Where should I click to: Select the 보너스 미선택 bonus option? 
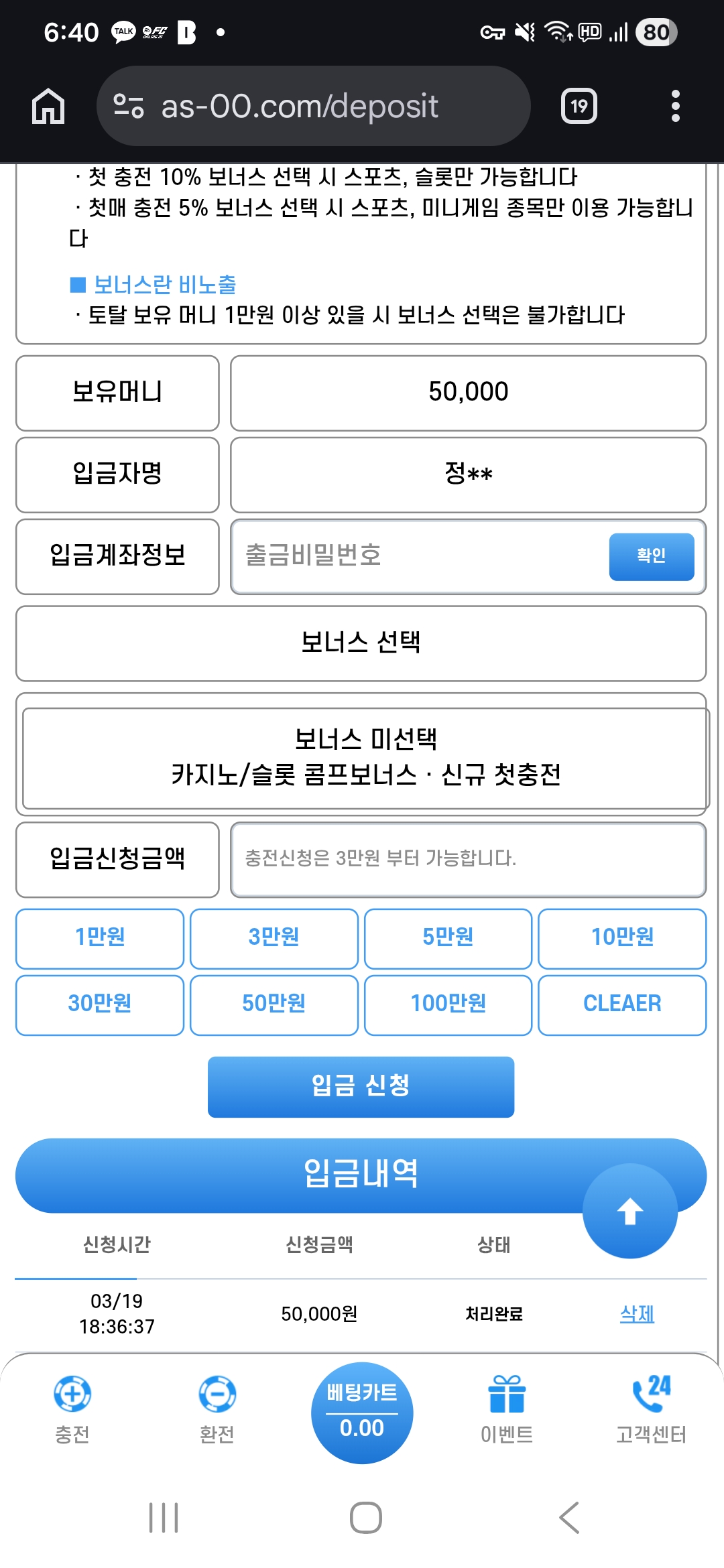coord(365,758)
